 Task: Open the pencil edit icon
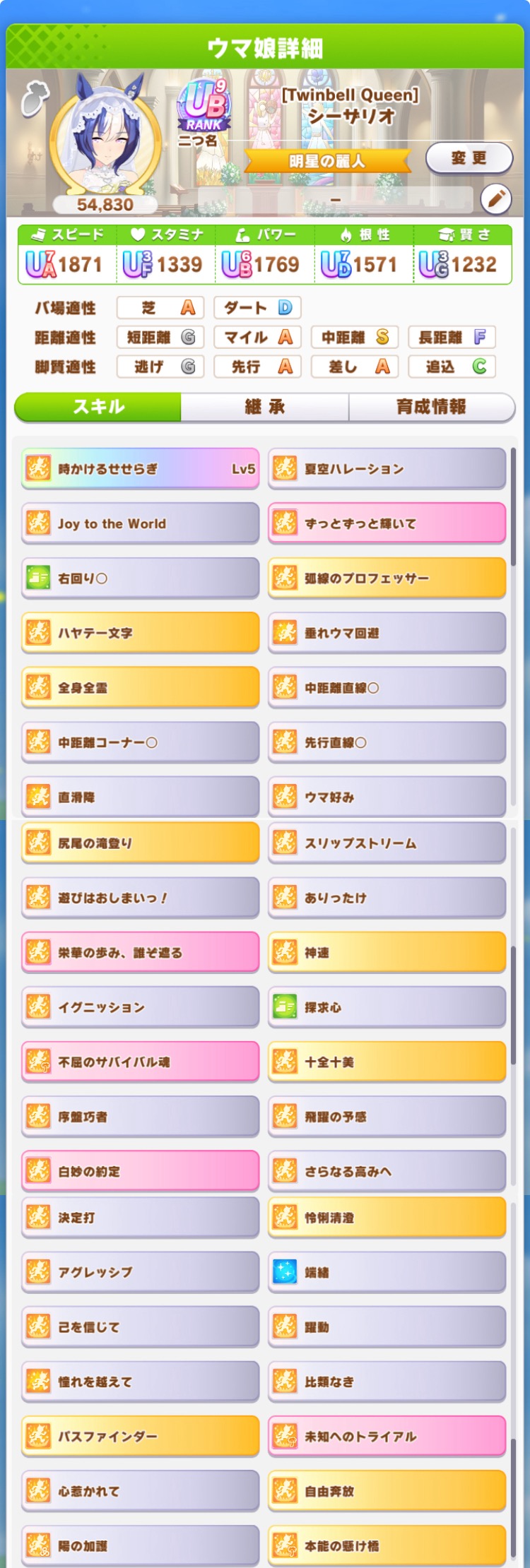(496, 200)
